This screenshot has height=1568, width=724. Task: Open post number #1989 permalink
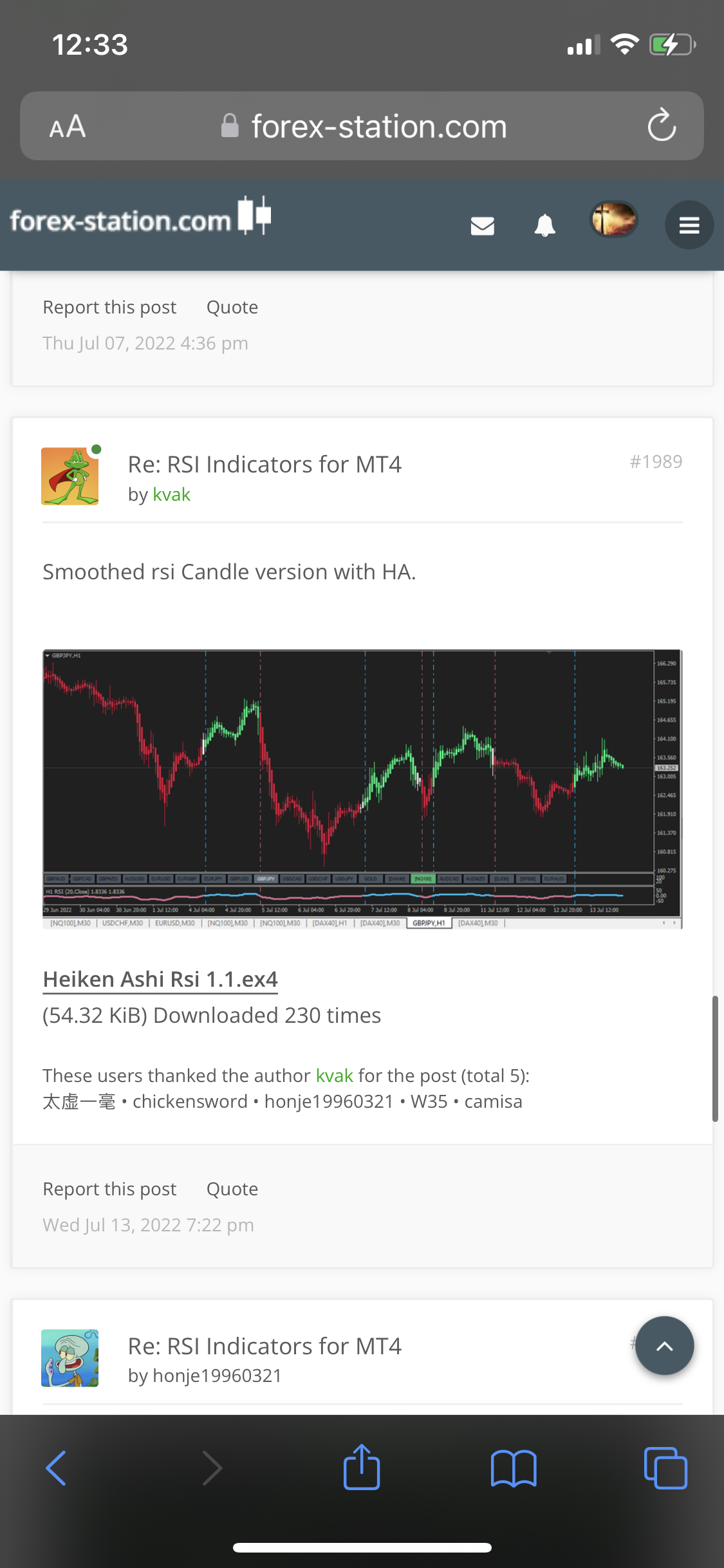tap(655, 462)
